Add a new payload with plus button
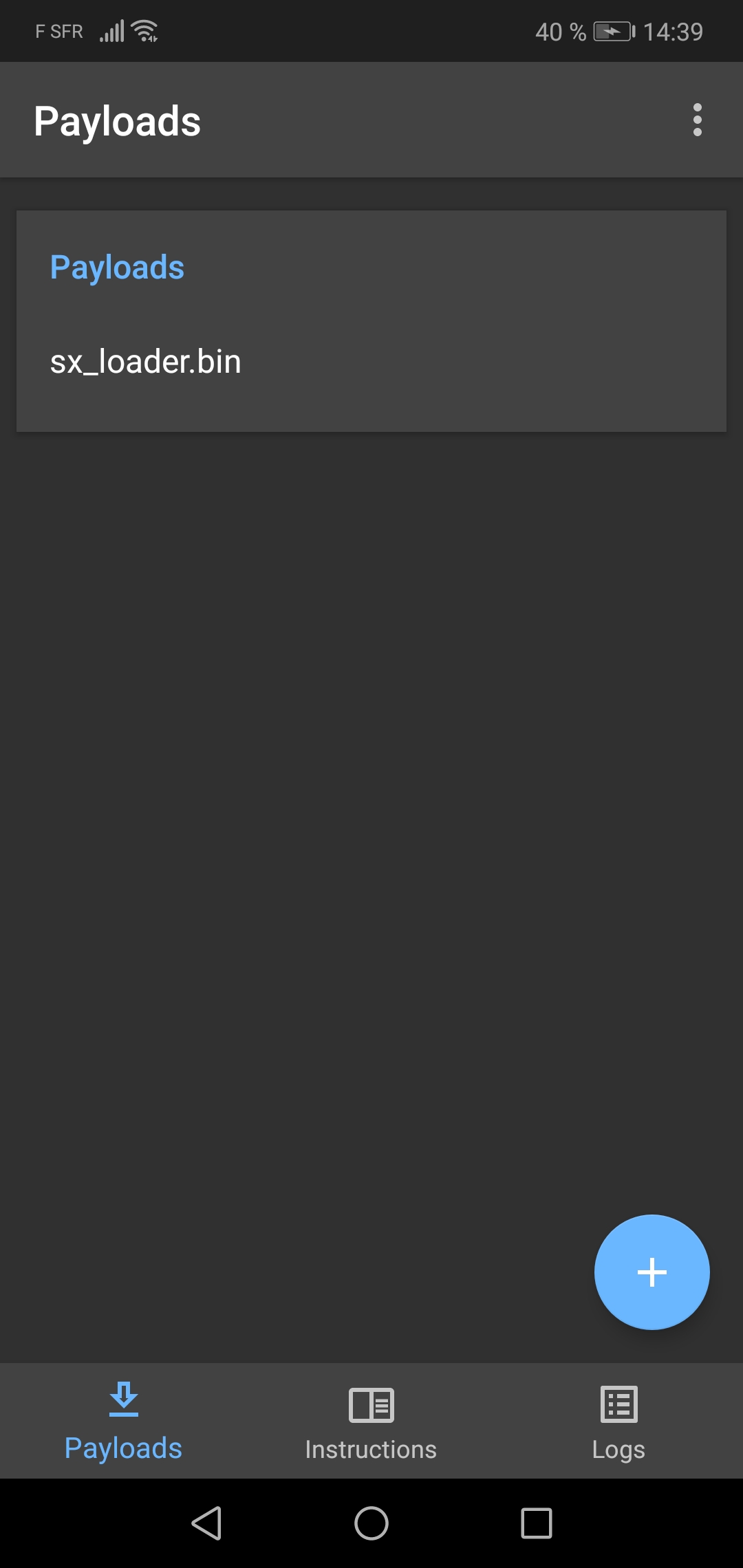Screen dimensions: 743x1568 tap(652, 1272)
